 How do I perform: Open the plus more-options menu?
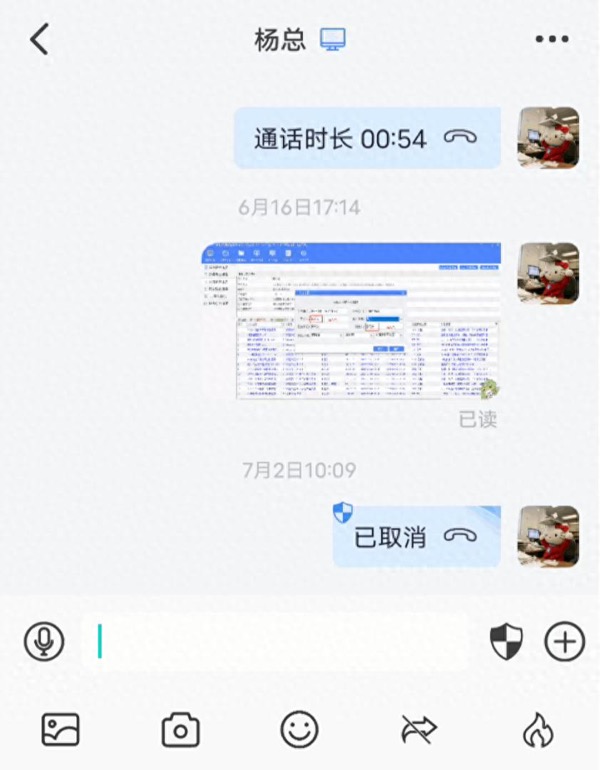[564, 641]
